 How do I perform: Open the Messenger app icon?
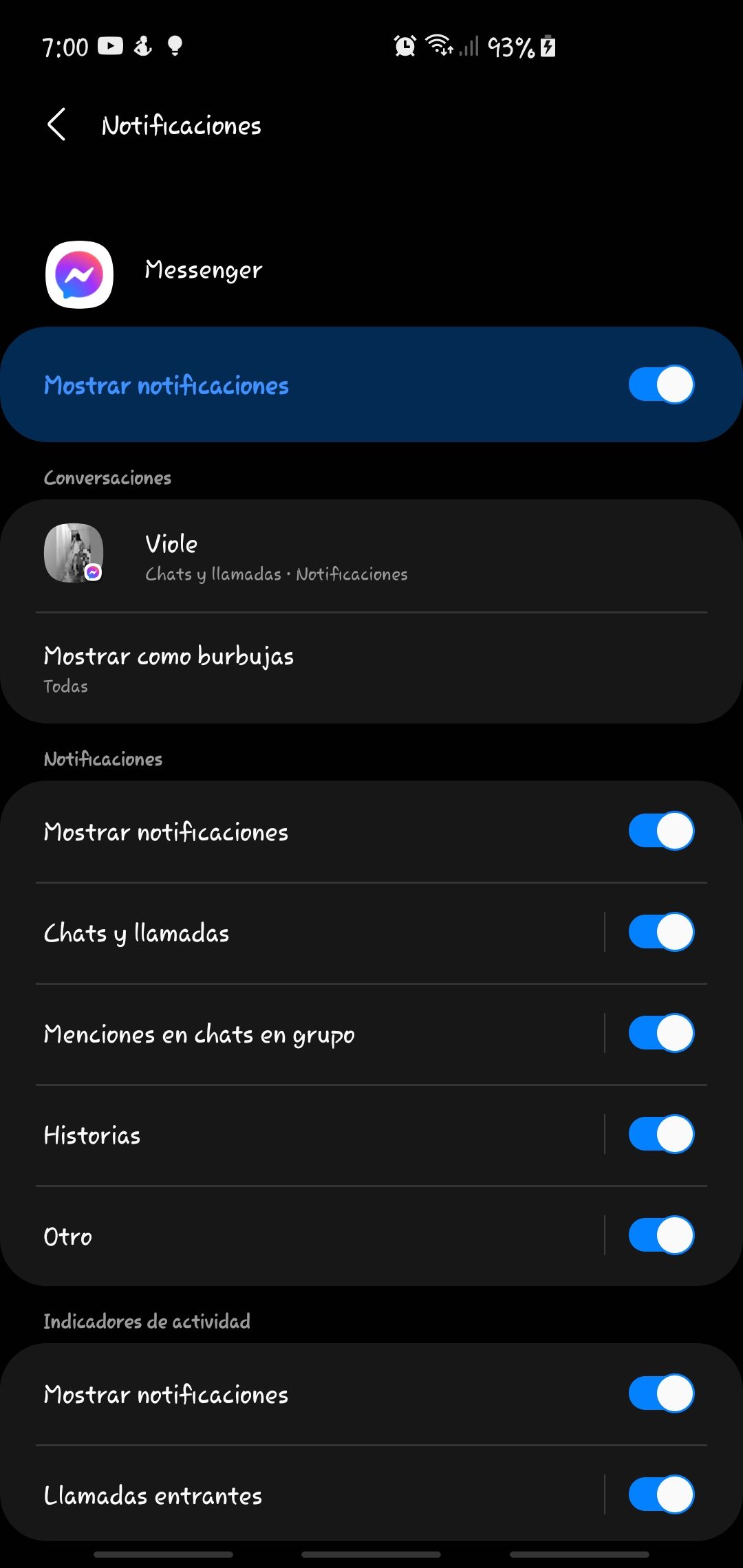[x=78, y=275]
